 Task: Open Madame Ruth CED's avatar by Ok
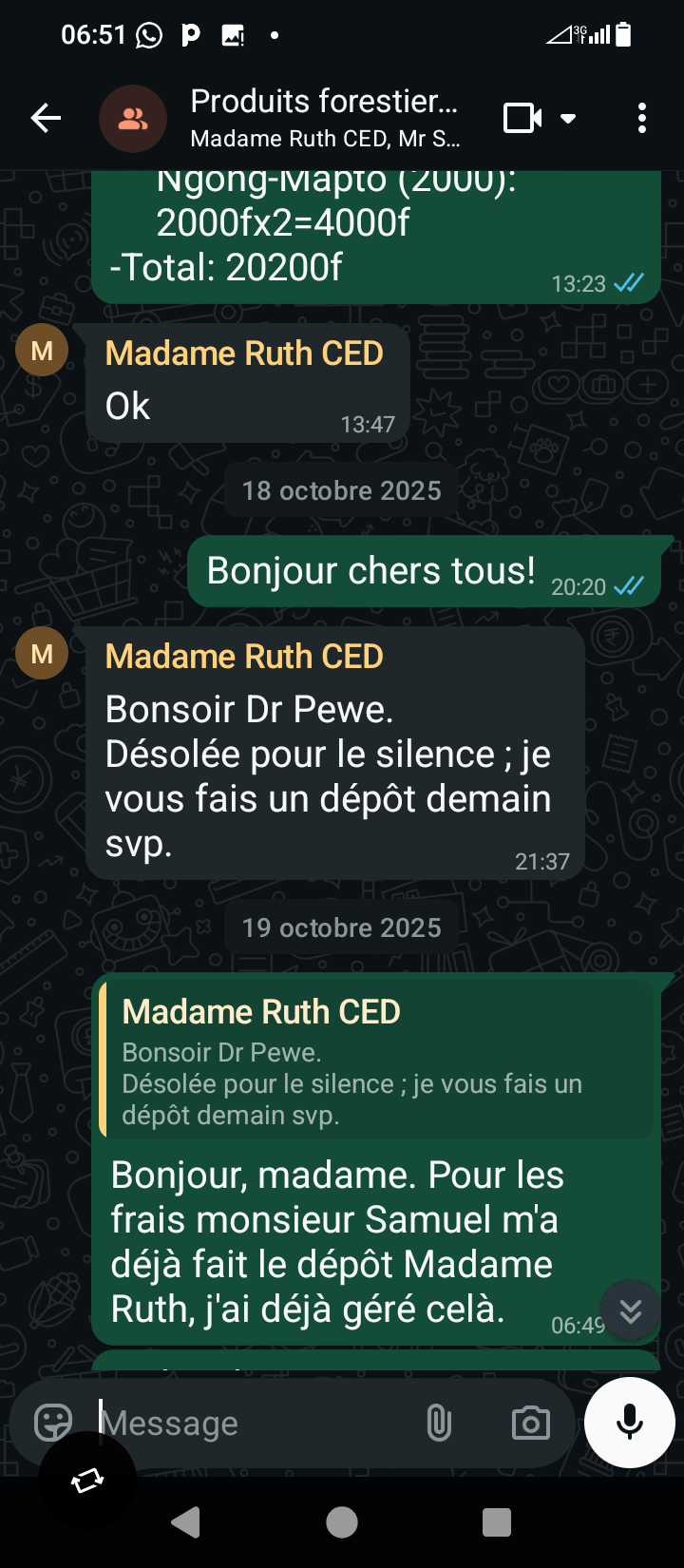click(42, 351)
